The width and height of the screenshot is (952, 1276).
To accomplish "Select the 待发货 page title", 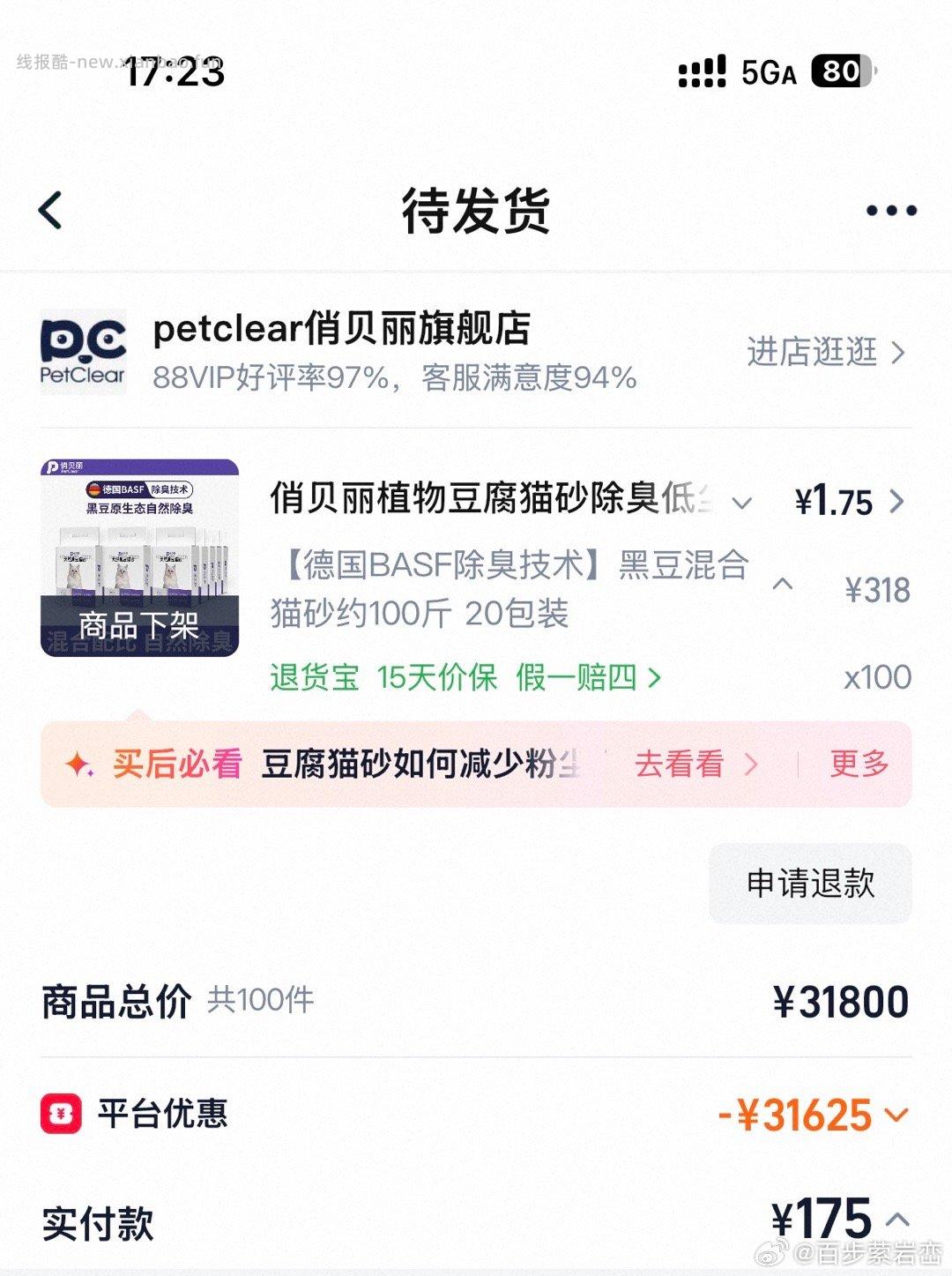I will 476,210.
